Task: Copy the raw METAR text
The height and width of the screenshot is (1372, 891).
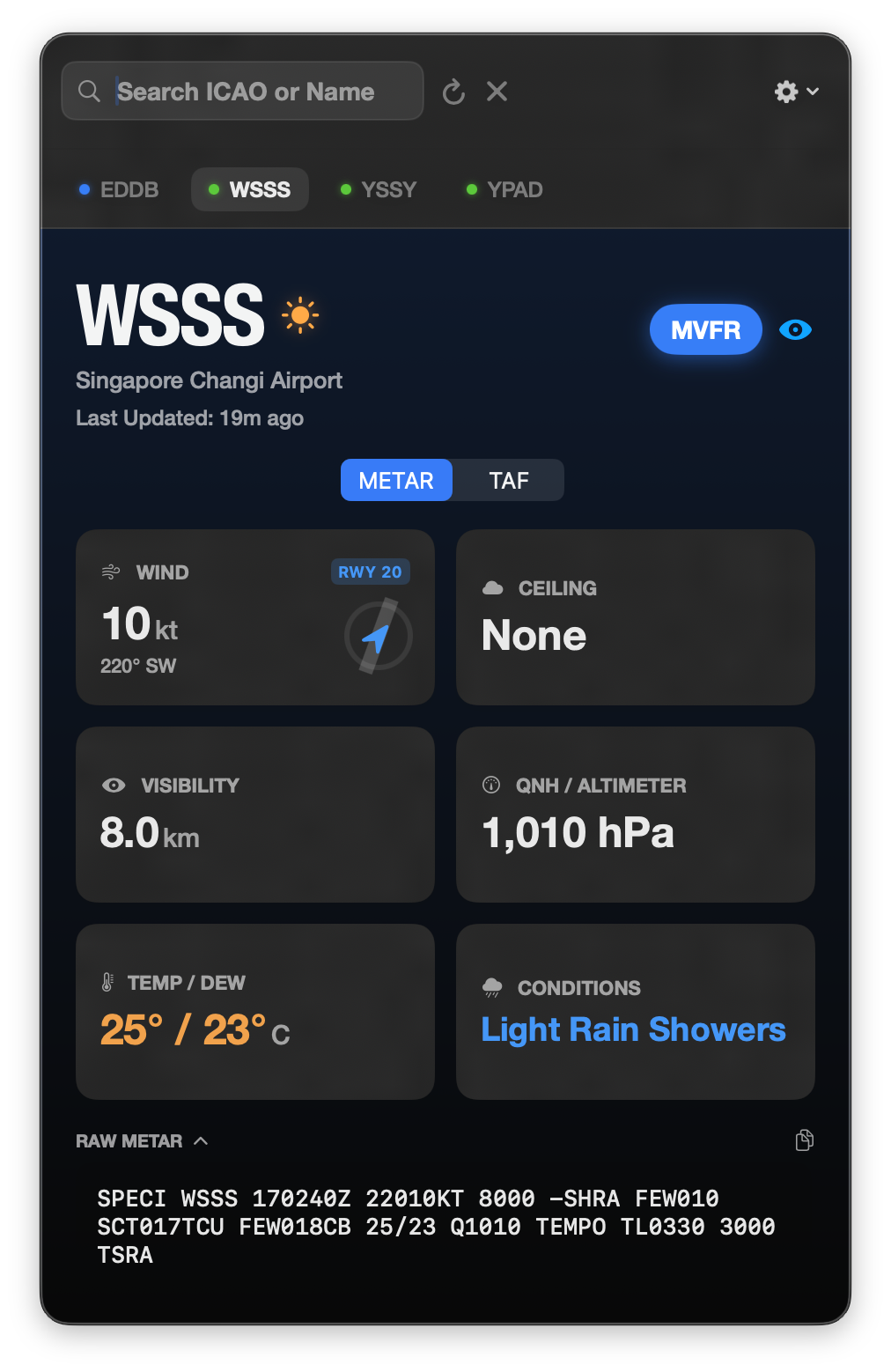Action: pyautogui.click(x=804, y=1140)
